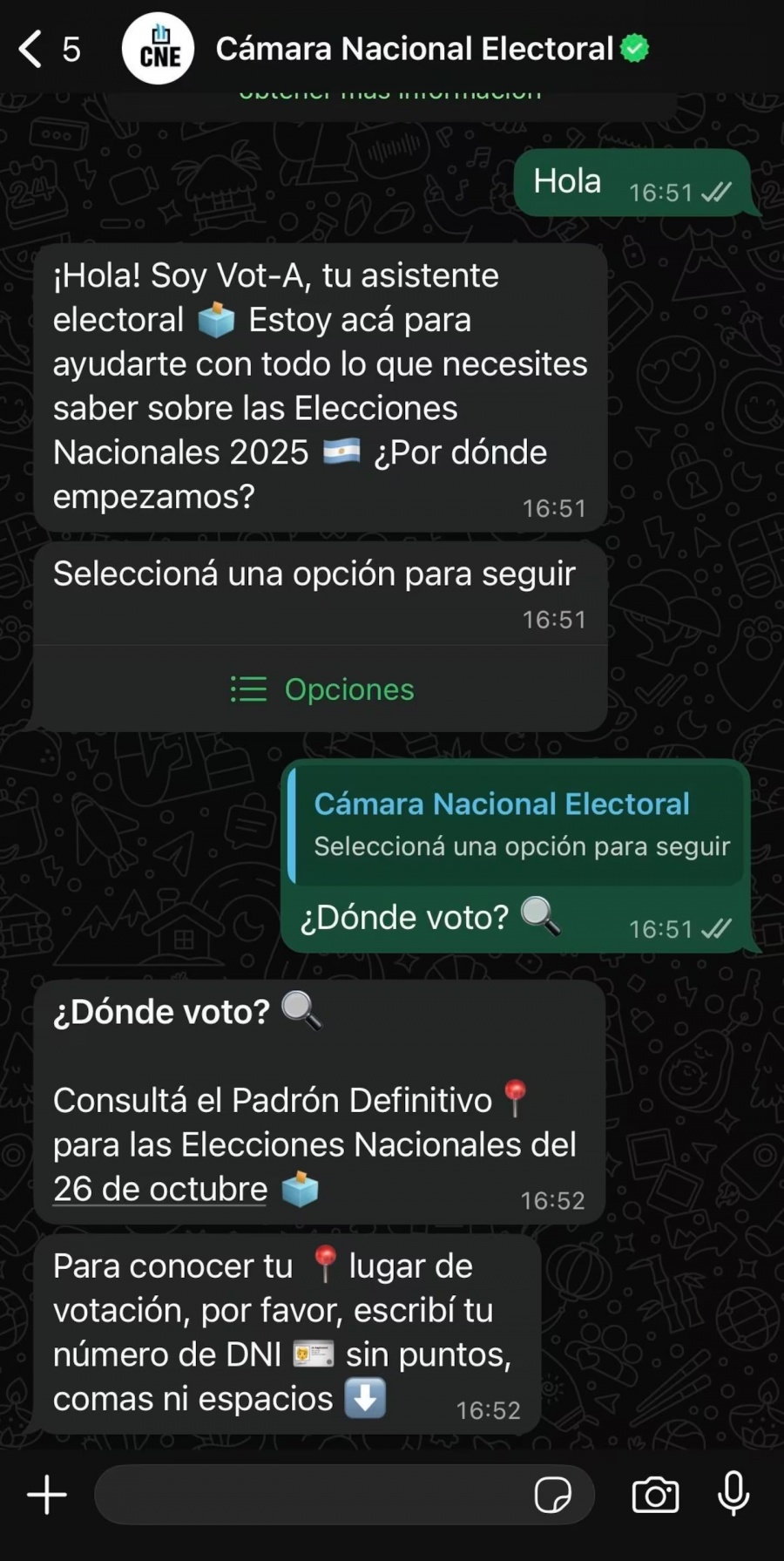The image size is (784, 1561).
Task: Open the sticker picker in the message bar
Action: point(554,1494)
